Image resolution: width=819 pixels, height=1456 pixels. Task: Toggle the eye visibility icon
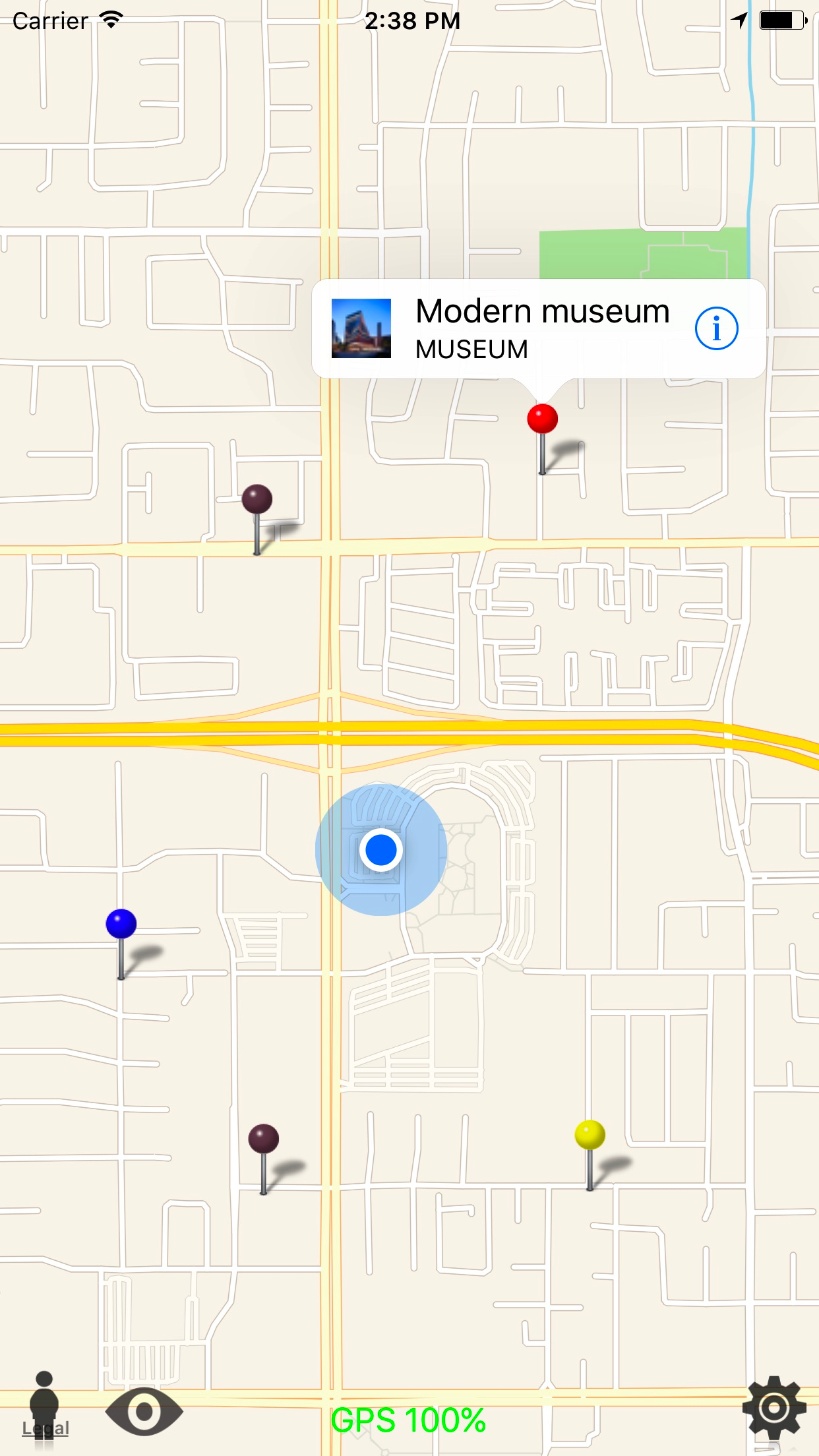(x=144, y=1412)
